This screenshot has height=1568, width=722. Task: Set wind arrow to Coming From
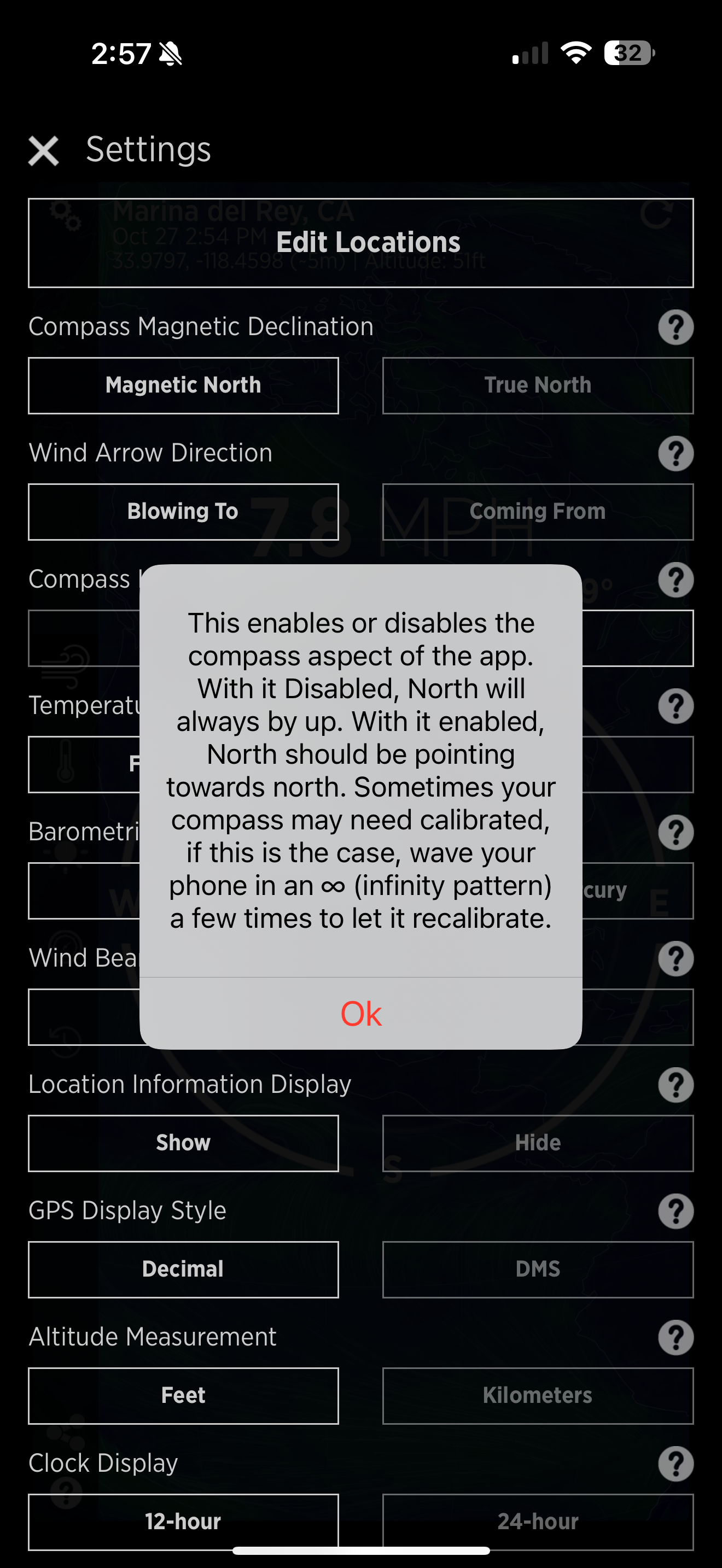[538, 511]
